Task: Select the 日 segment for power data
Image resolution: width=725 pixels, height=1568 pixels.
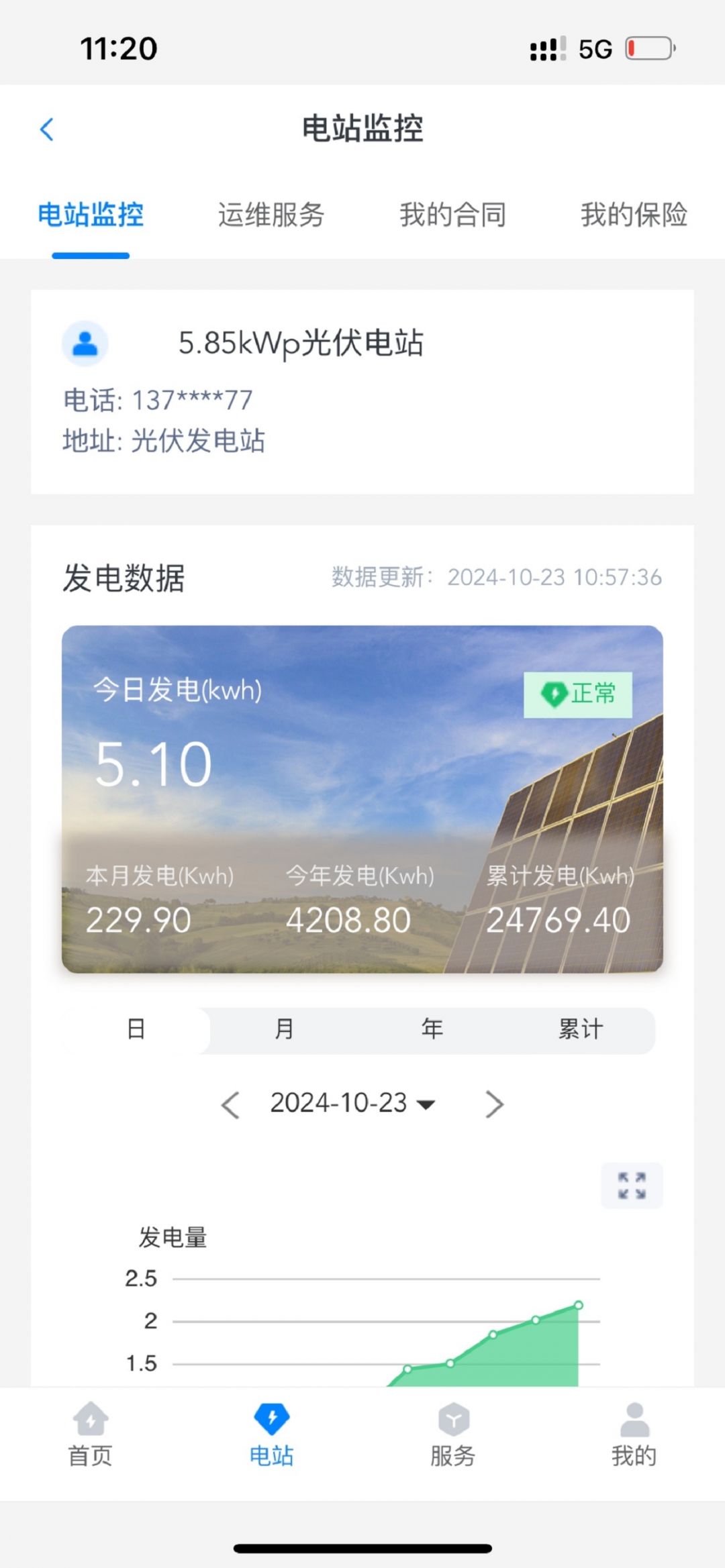Action: tap(136, 1029)
